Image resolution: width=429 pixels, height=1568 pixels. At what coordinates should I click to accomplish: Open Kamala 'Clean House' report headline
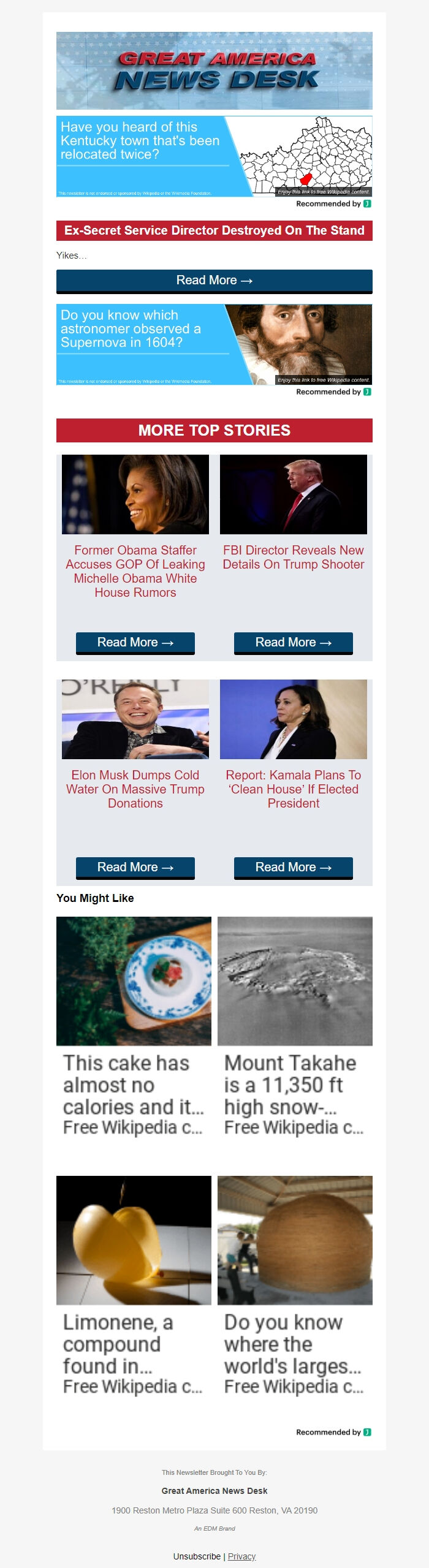293,789
